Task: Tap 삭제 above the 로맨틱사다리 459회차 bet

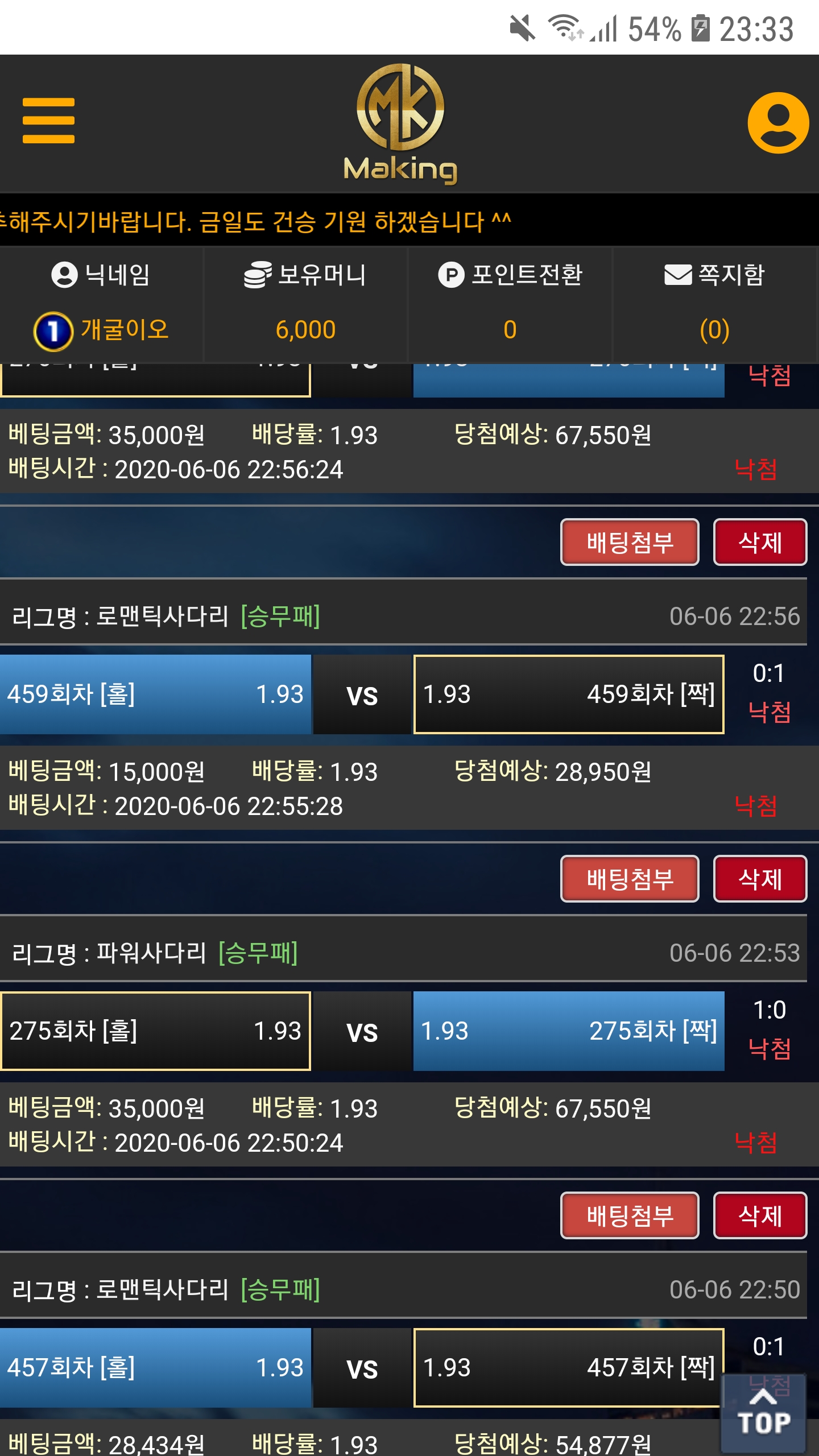Action: 760,542
